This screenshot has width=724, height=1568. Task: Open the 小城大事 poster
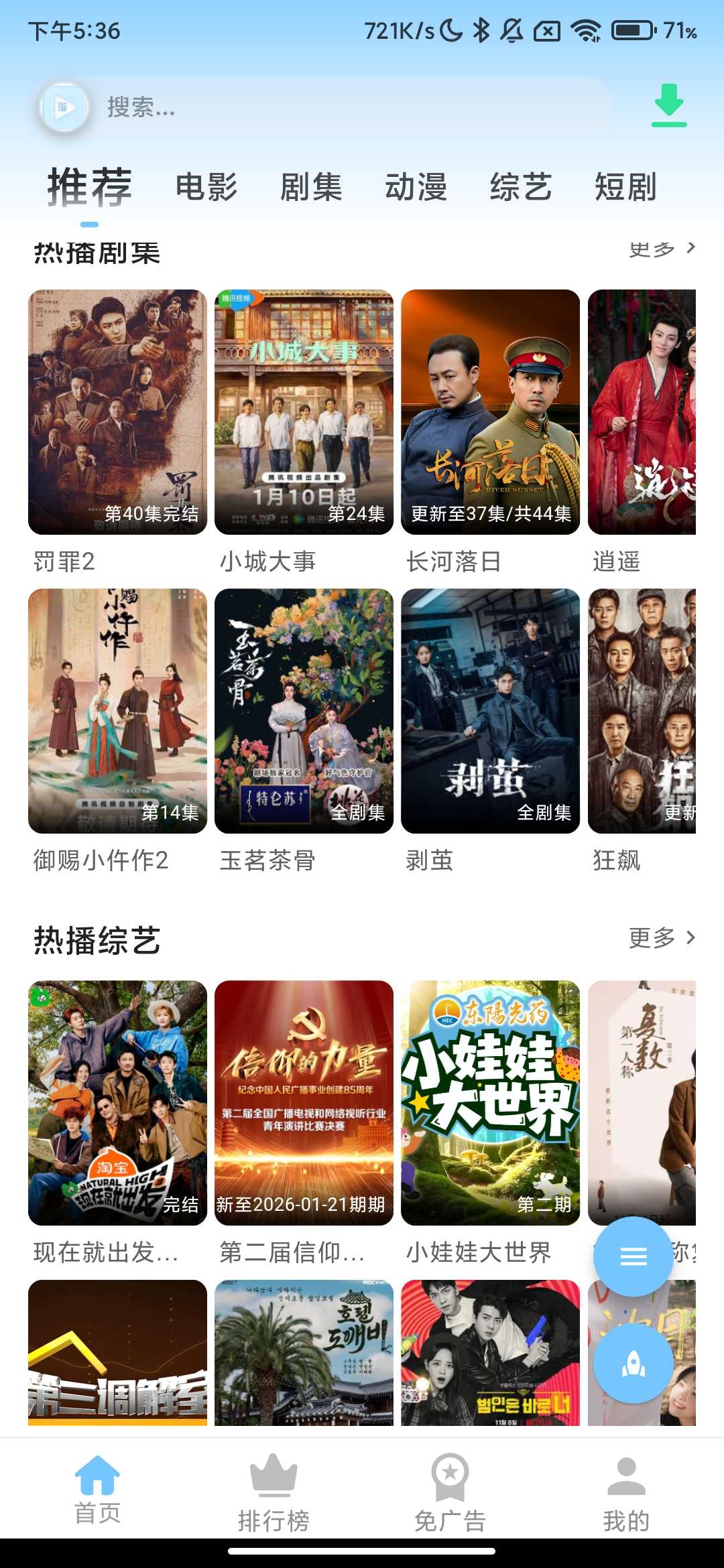click(x=304, y=409)
